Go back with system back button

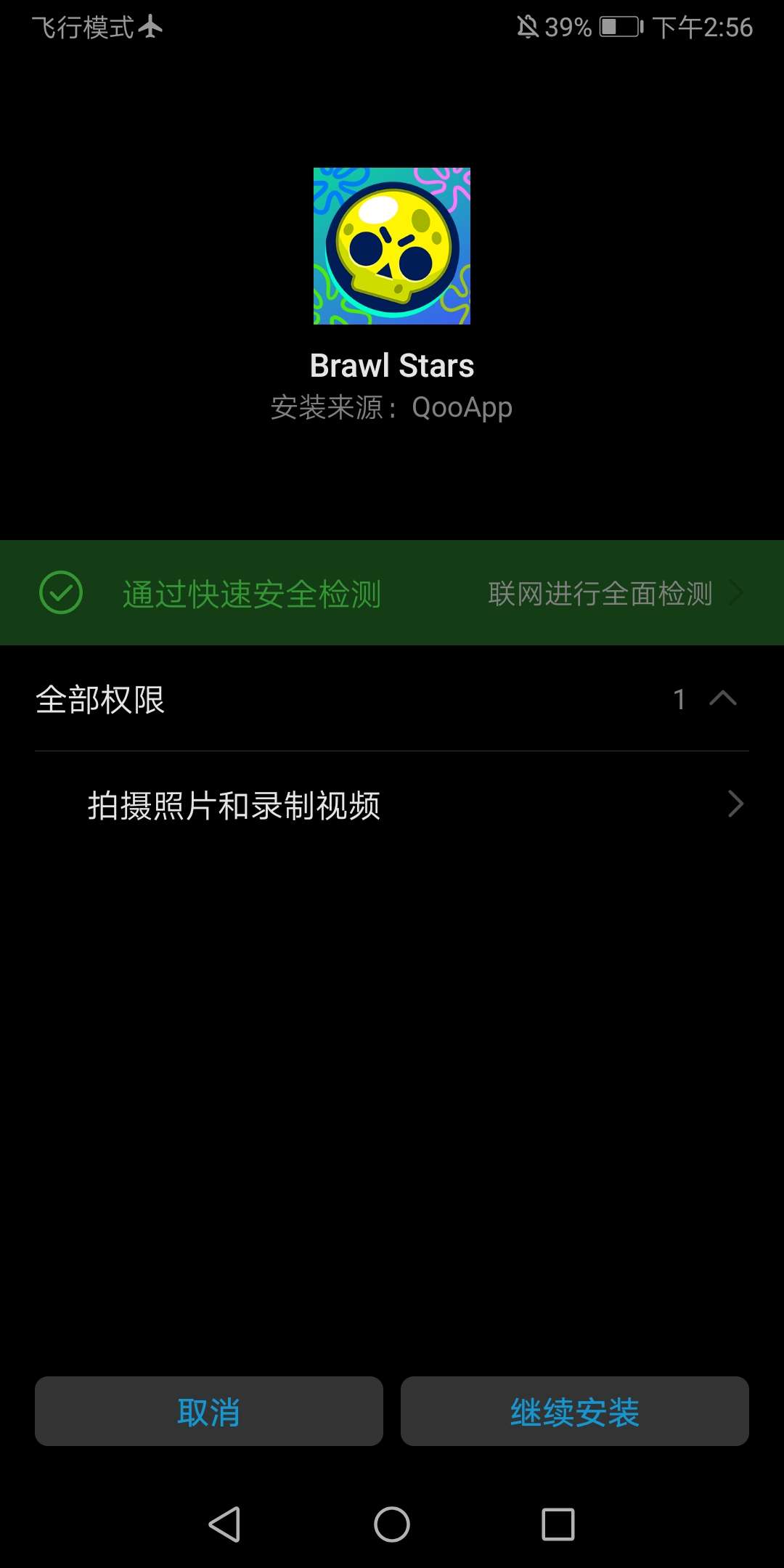coord(224,1524)
